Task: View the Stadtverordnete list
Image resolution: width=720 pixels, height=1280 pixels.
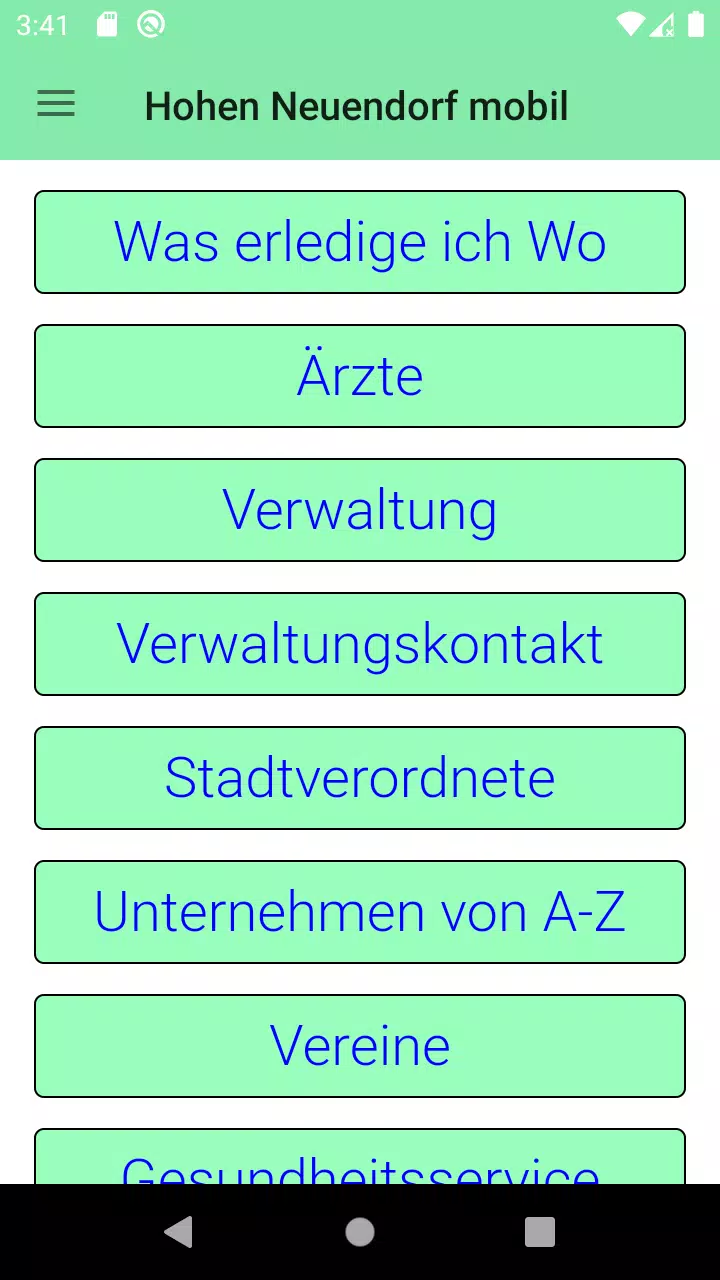Action: 360,778
